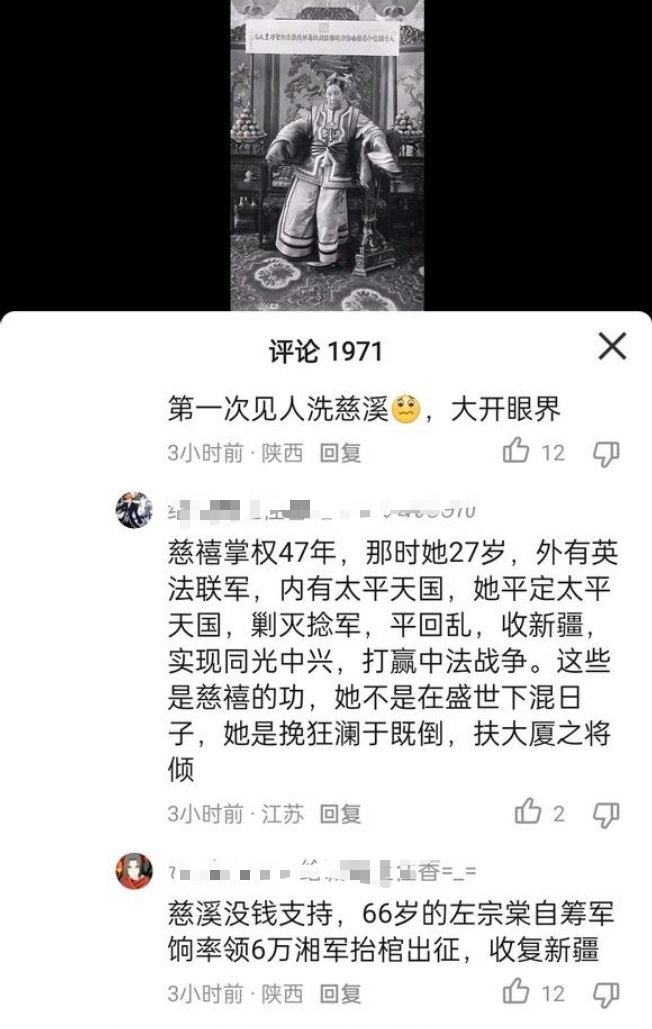Like the 左宗棠 comment
The image size is (652, 1029).
[x=516, y=993]
